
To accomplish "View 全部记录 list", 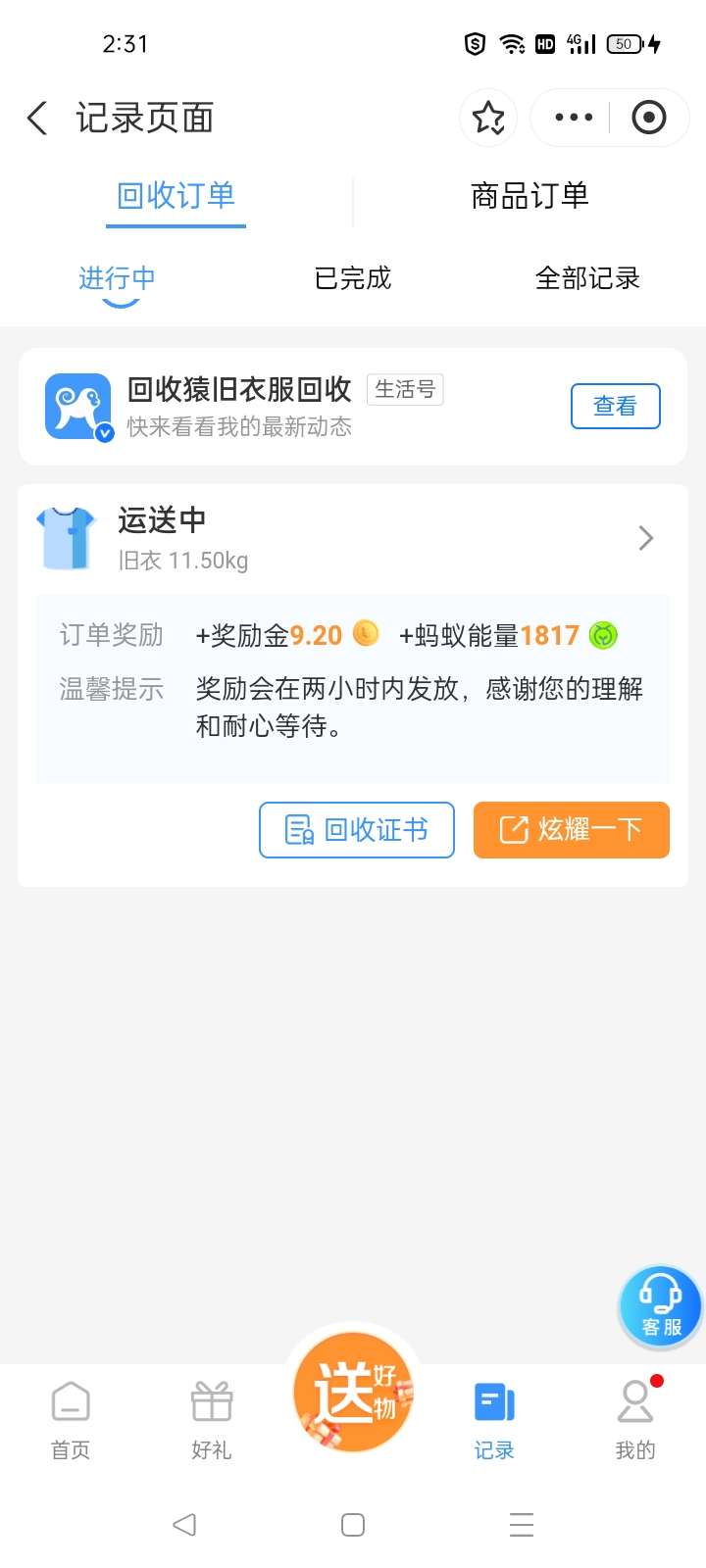I will click(x=587, y=278).
